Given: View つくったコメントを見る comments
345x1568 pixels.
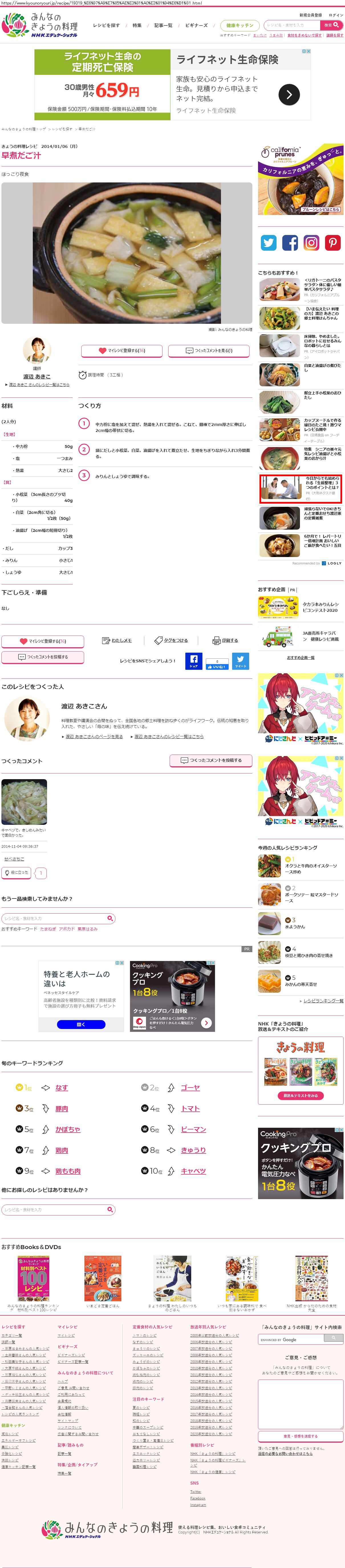Looking at the screenshot, I should pyautogui.click(x=209, y=351).
